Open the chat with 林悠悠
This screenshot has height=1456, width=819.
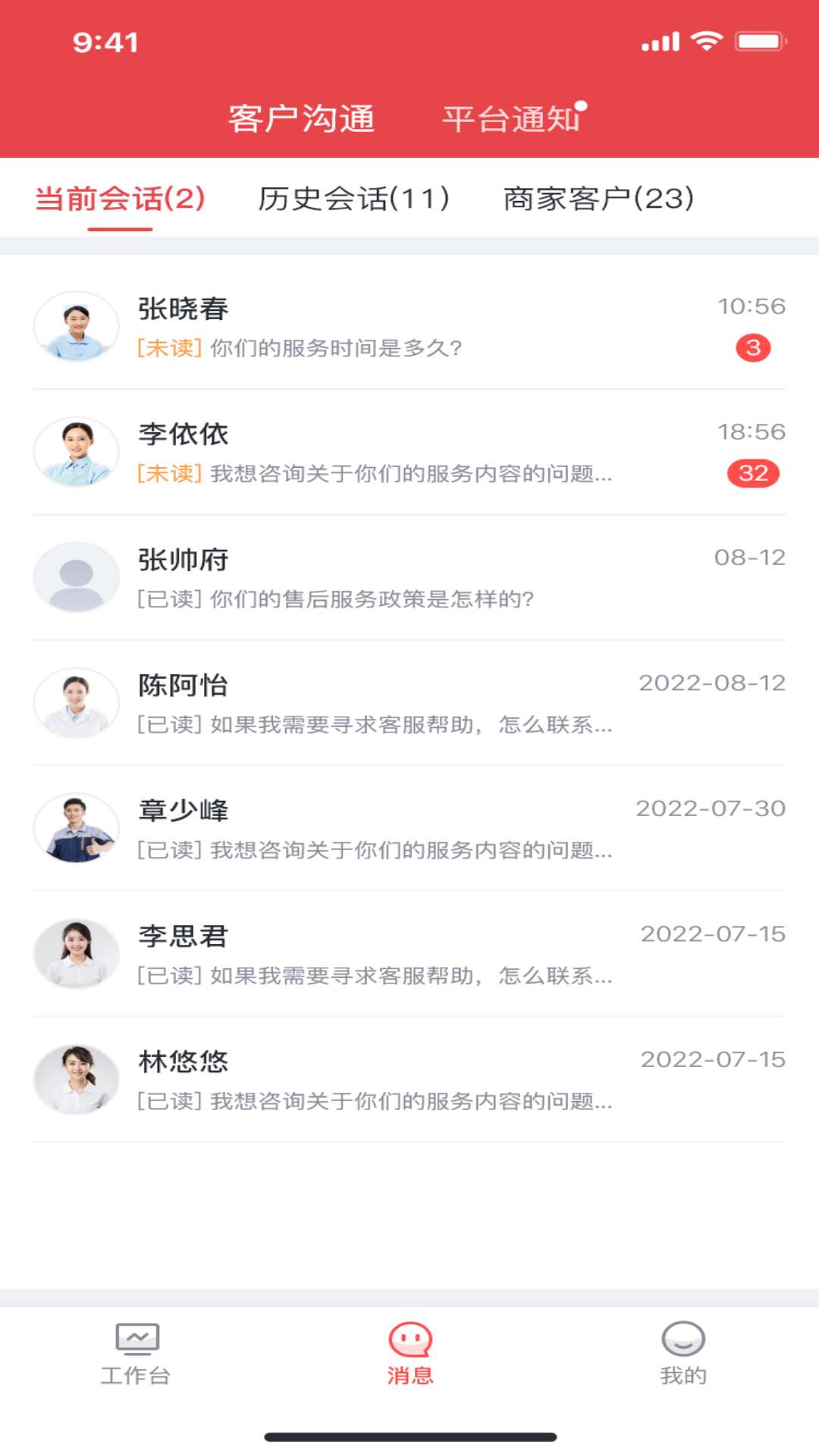(409, 1080)
